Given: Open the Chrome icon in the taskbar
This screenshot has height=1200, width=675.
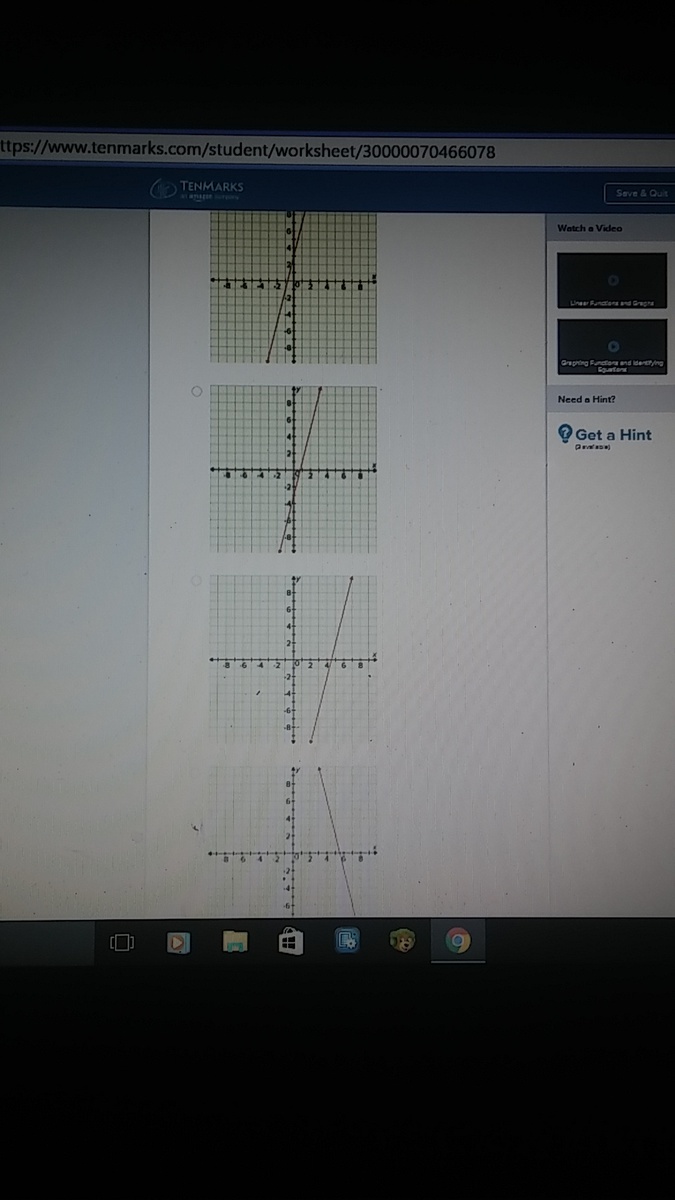Looking at the screenshot, I should (x=458, y=942).
